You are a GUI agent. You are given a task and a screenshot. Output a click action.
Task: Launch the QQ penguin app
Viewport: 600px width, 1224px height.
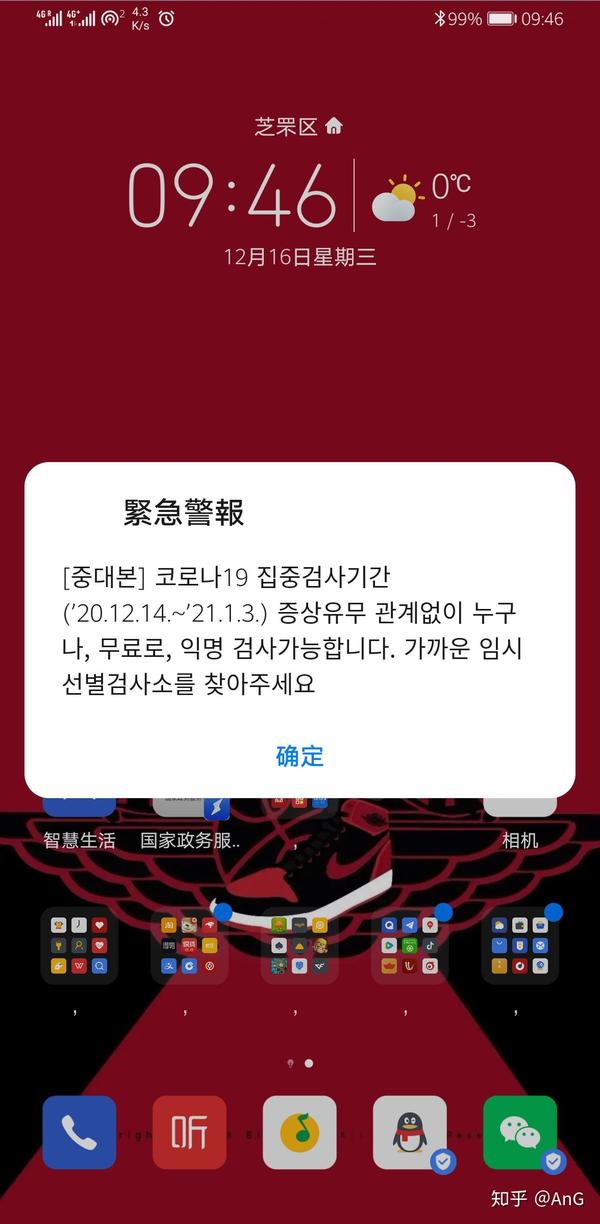pos(409,1132)
